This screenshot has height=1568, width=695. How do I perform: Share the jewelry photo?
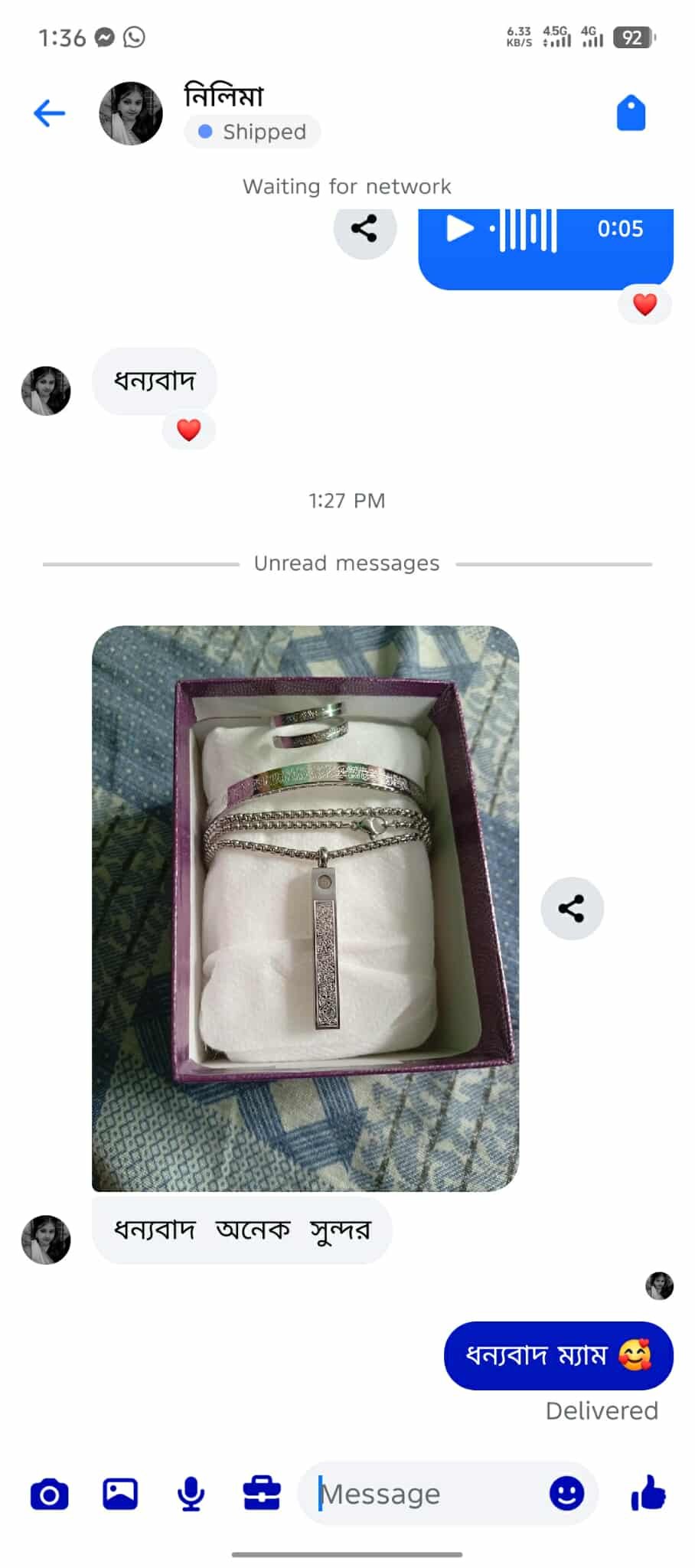[572, 909]
